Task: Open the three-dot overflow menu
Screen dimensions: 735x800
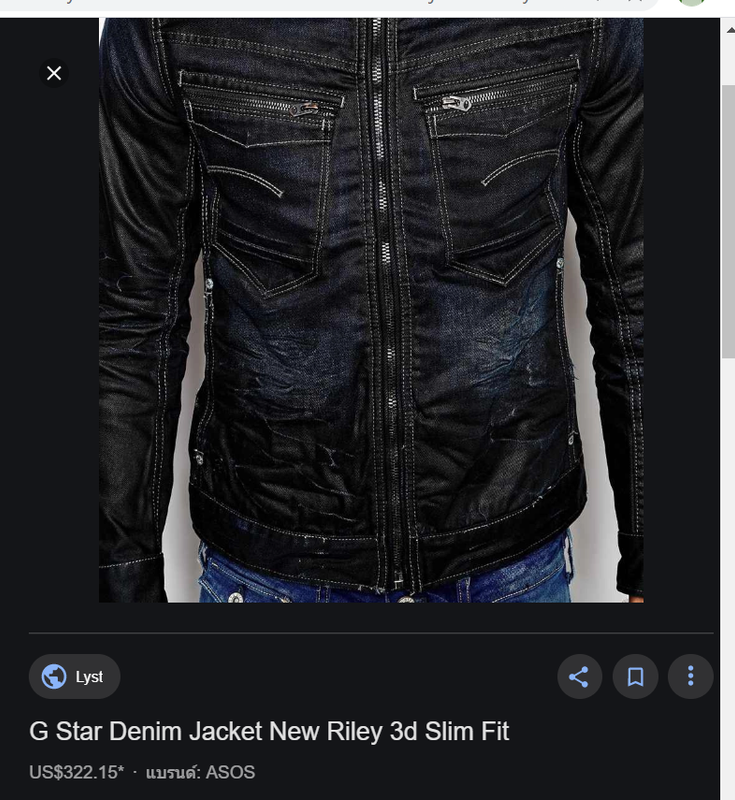Action: click(690, 677)
